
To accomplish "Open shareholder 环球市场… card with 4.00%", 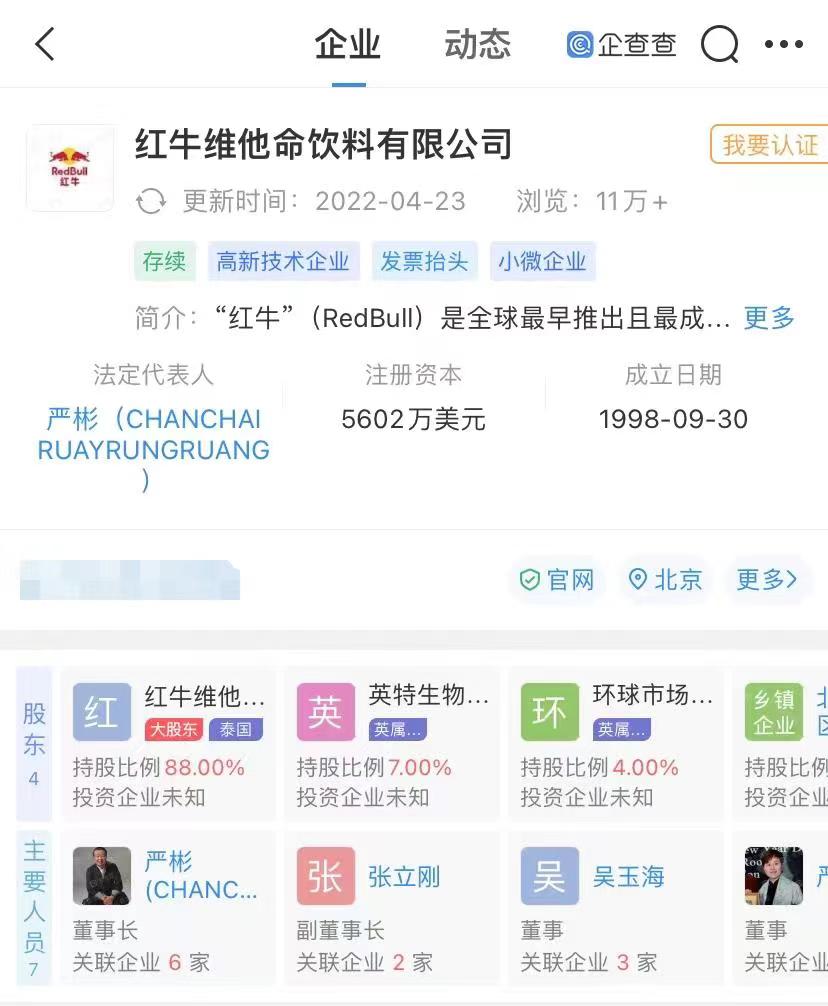I will click(x=616, y=744).
